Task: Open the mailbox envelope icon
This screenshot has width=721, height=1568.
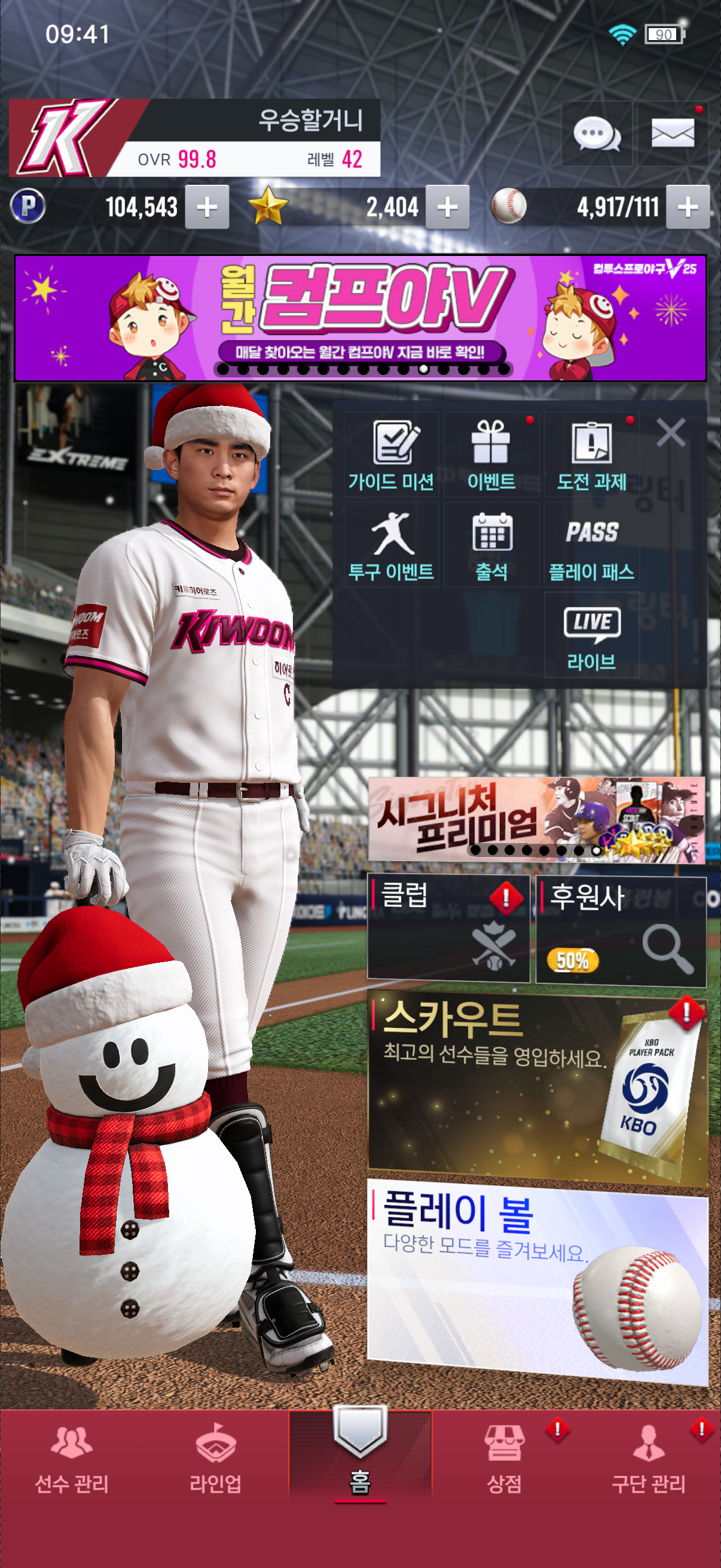Action: point(673,134)
